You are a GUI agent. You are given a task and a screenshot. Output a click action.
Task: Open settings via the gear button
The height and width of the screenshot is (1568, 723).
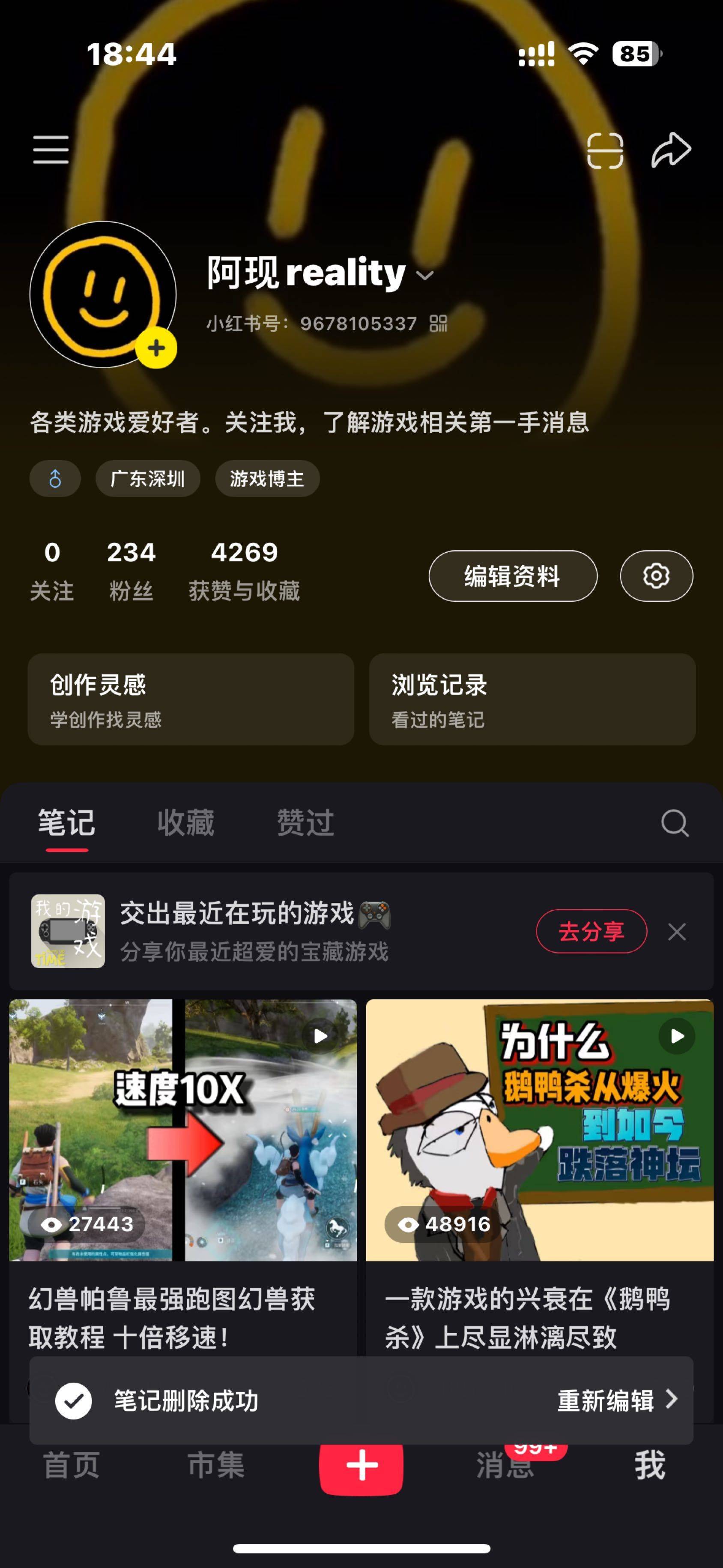[x=656, y=576]
